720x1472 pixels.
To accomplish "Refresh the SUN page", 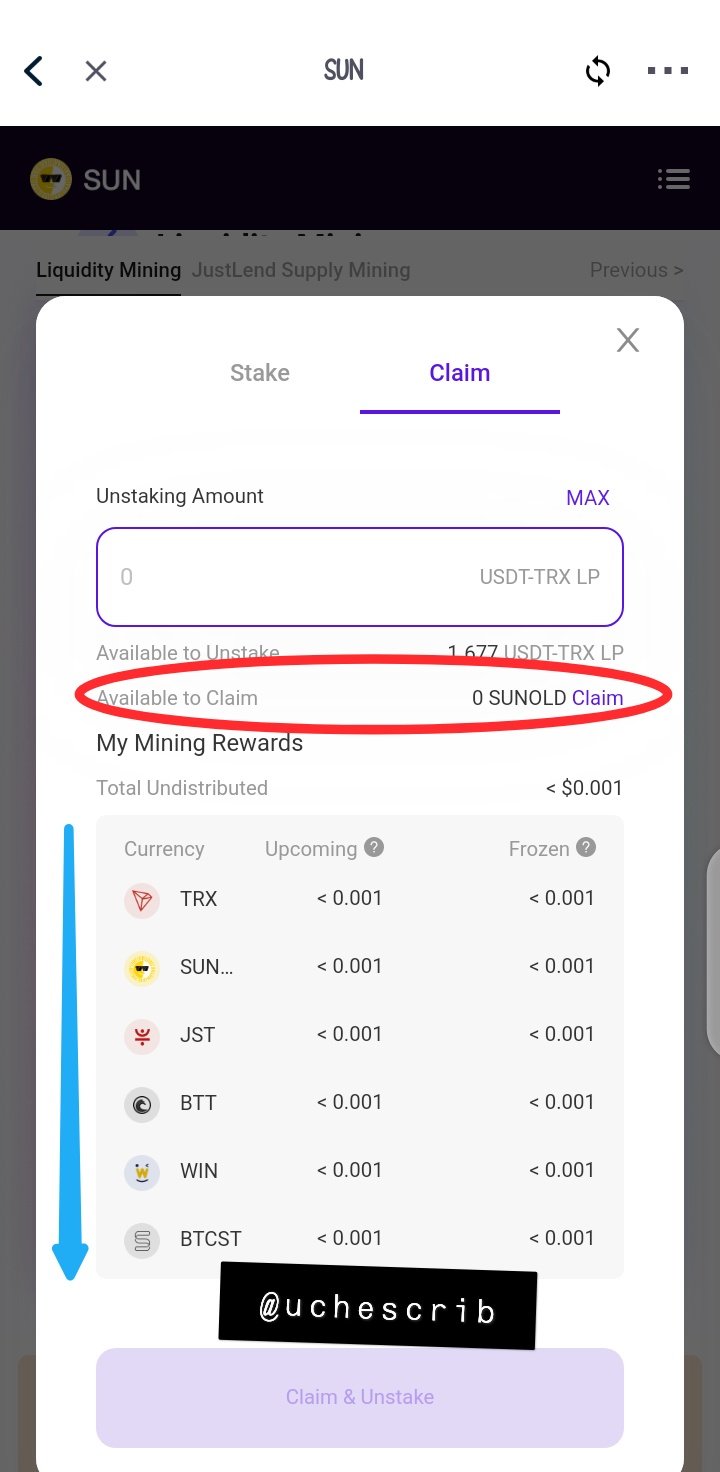I will 598,71.
